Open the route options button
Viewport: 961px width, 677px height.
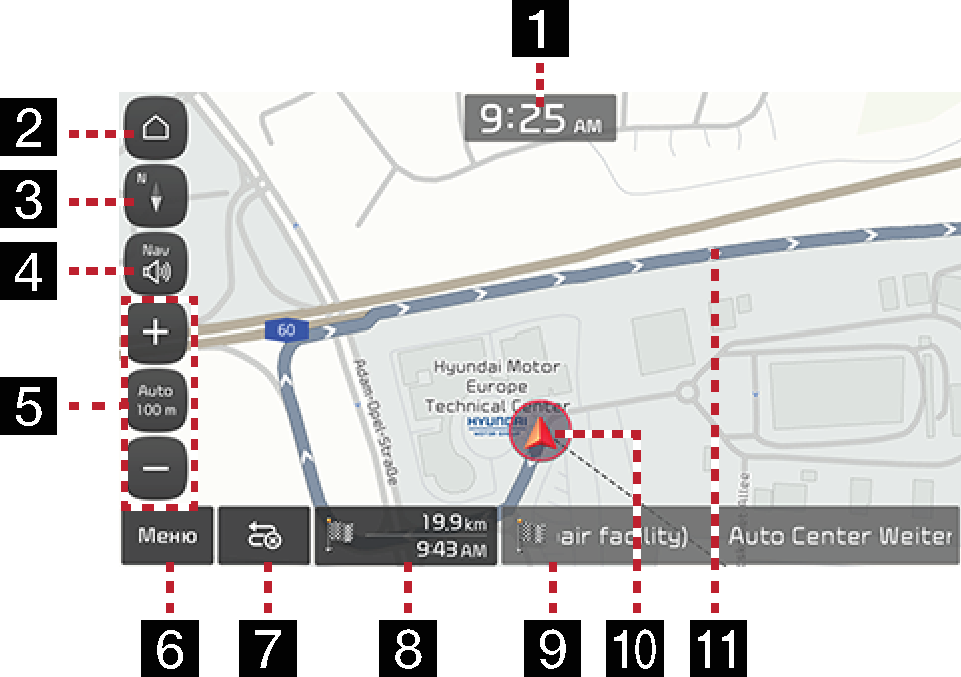coord(264,537)
